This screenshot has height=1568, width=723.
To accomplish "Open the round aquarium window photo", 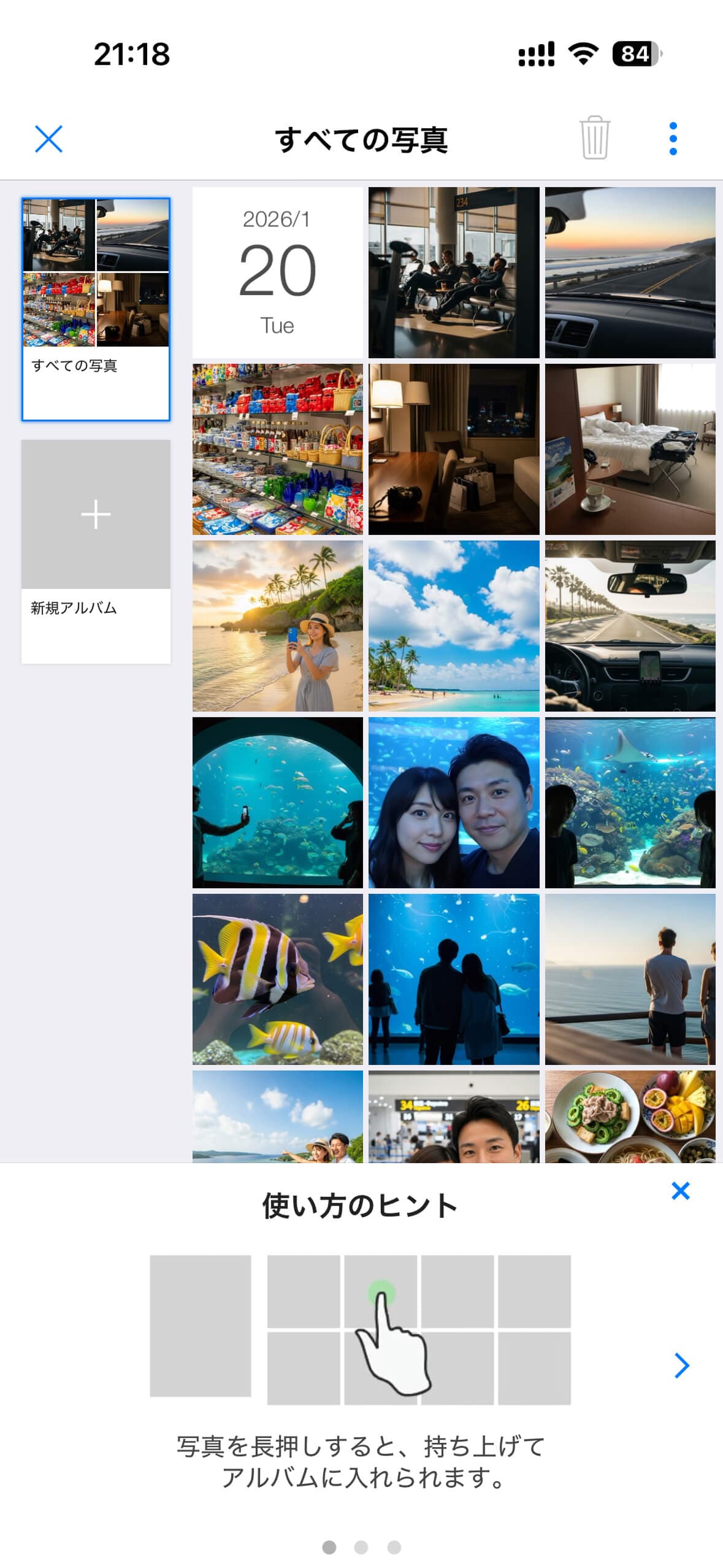I will click(x=277, y=802).
